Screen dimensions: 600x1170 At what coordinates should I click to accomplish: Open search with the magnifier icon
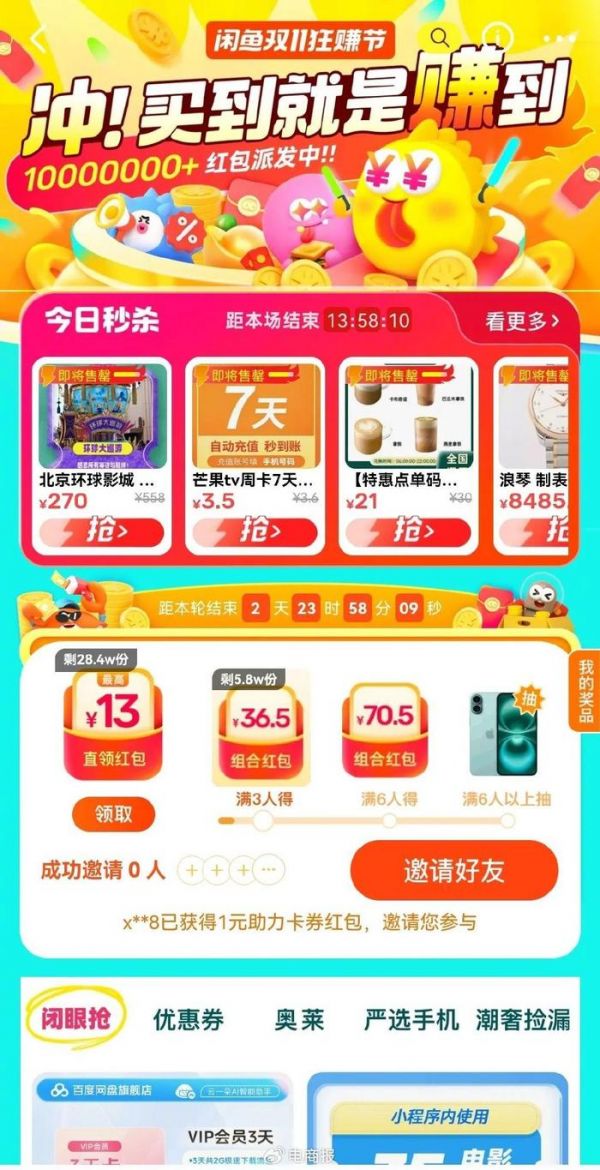point(440,38)
